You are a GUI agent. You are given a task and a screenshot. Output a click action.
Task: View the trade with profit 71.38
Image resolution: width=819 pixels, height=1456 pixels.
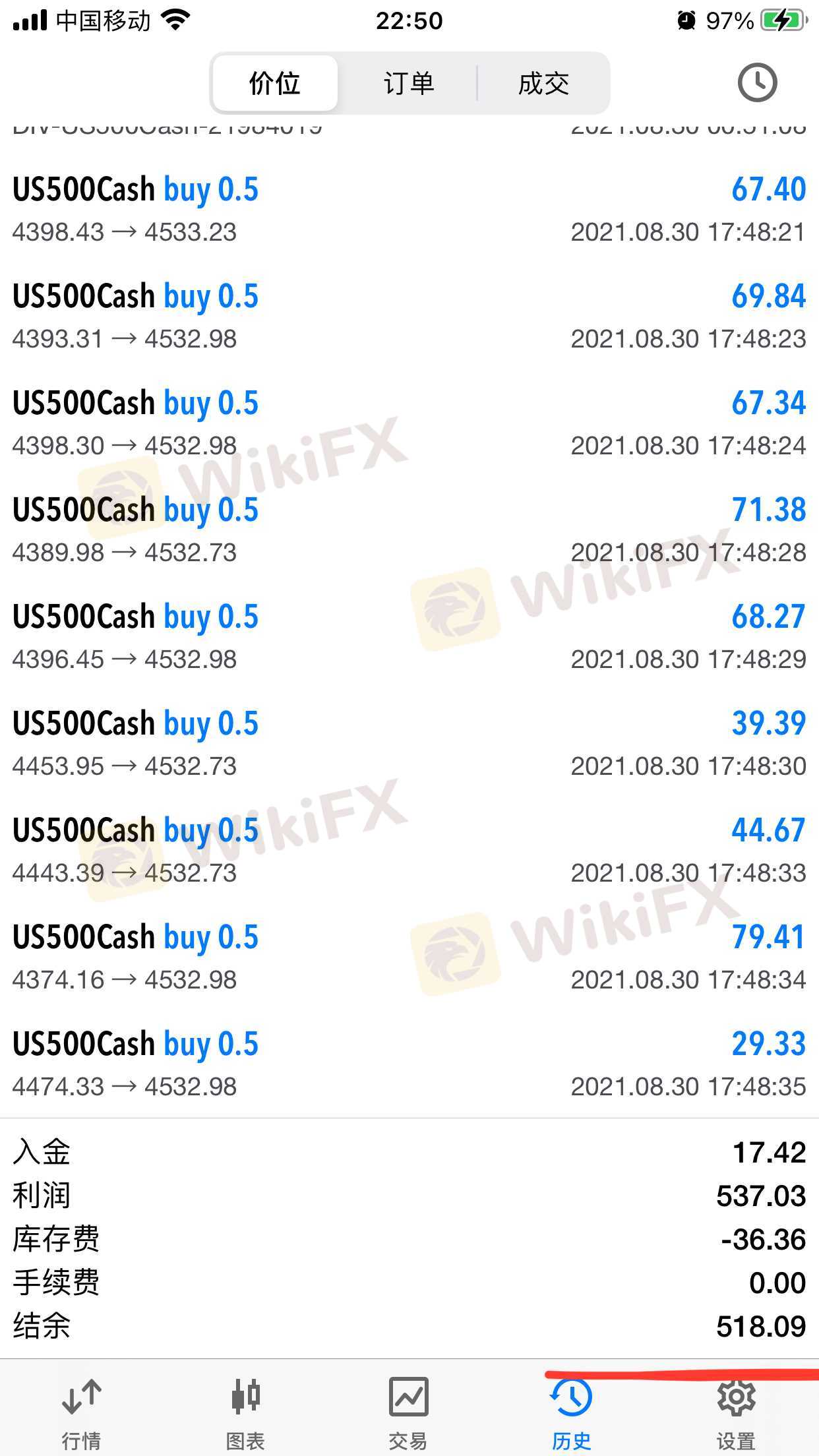[x=409, y=530]
